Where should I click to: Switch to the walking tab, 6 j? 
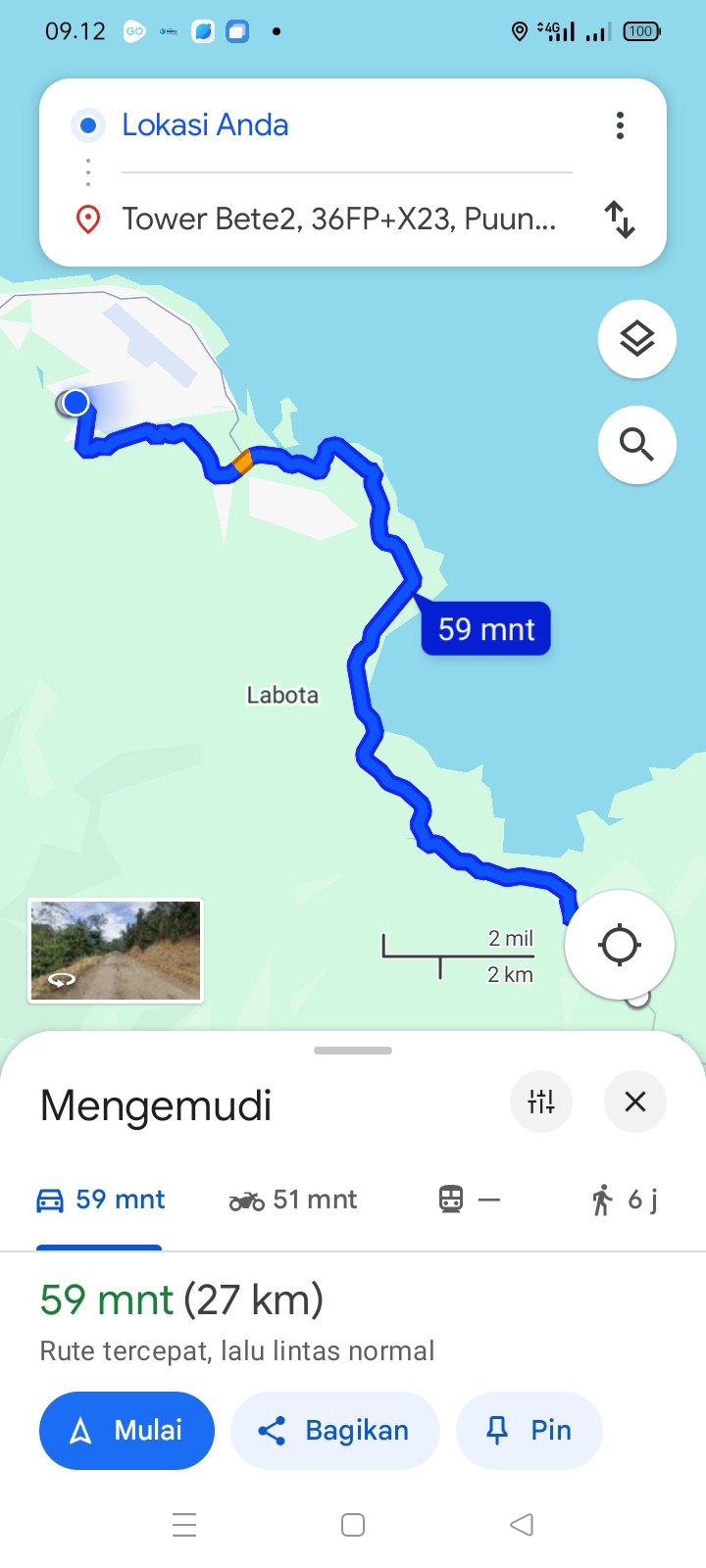[624, 1200]
